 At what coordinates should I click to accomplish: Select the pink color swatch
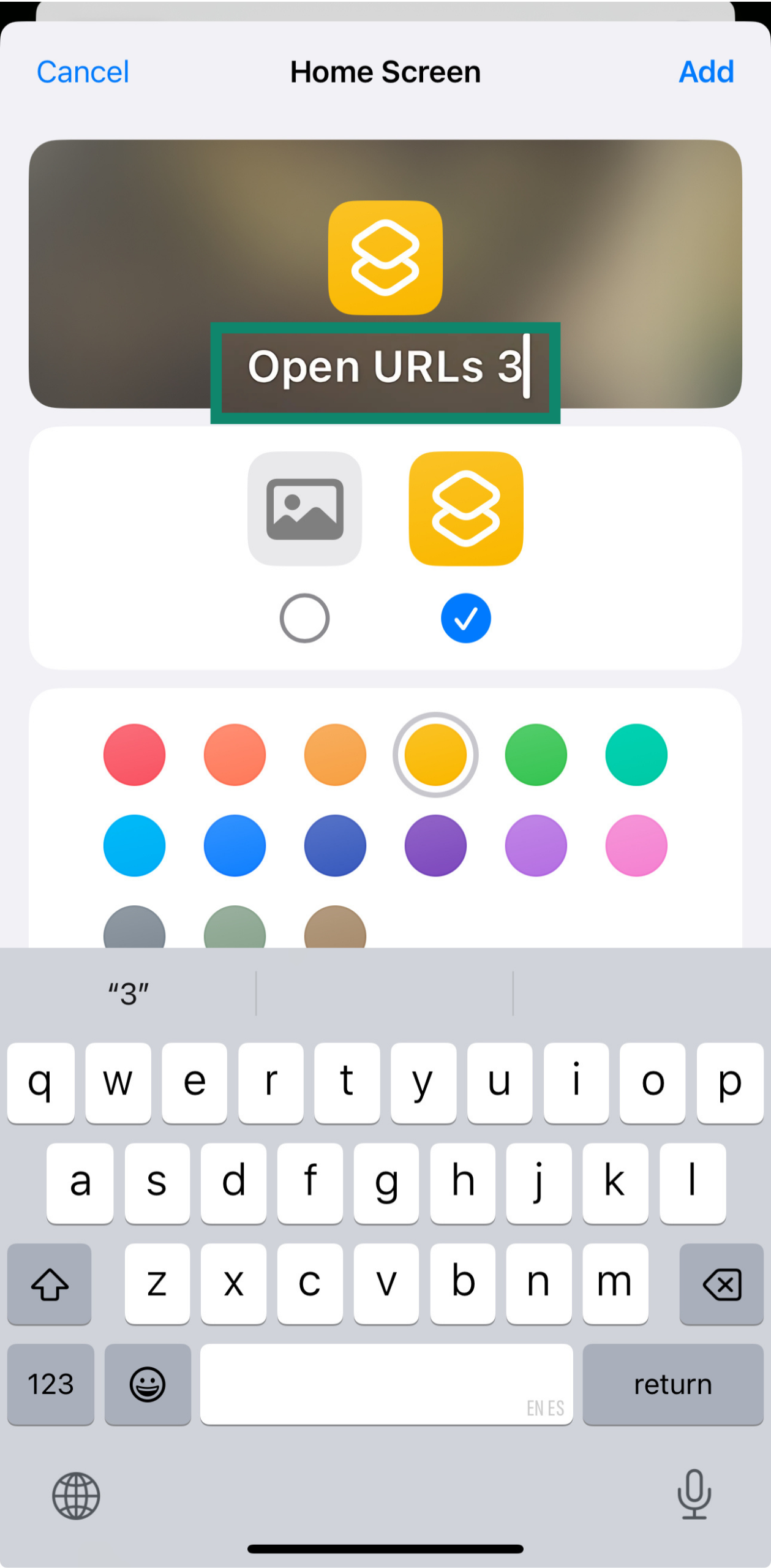[636, 845]
